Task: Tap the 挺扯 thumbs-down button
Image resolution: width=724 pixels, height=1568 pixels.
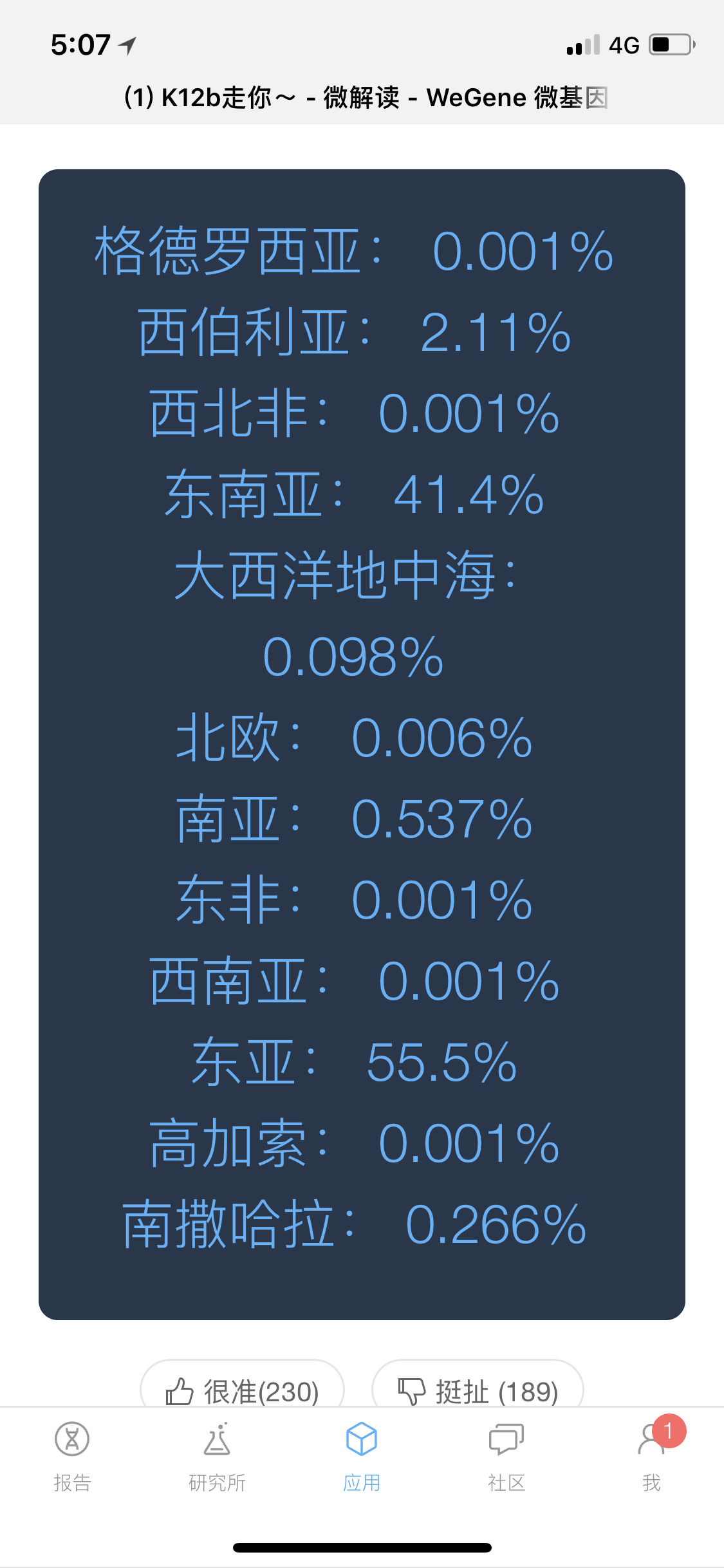Action: [x=478, y=1384]
